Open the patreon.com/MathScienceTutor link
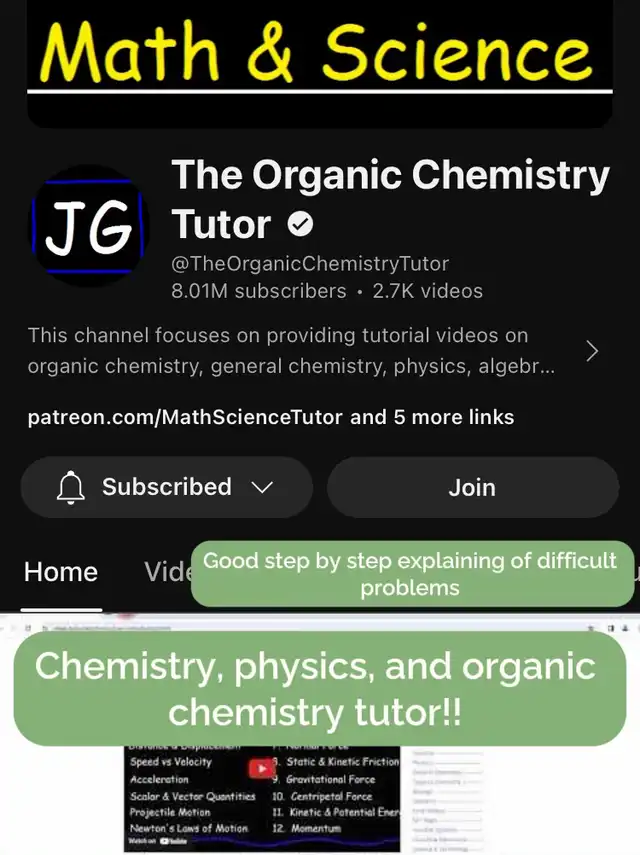This screenshot has width=640, height=855. (185, 416)
